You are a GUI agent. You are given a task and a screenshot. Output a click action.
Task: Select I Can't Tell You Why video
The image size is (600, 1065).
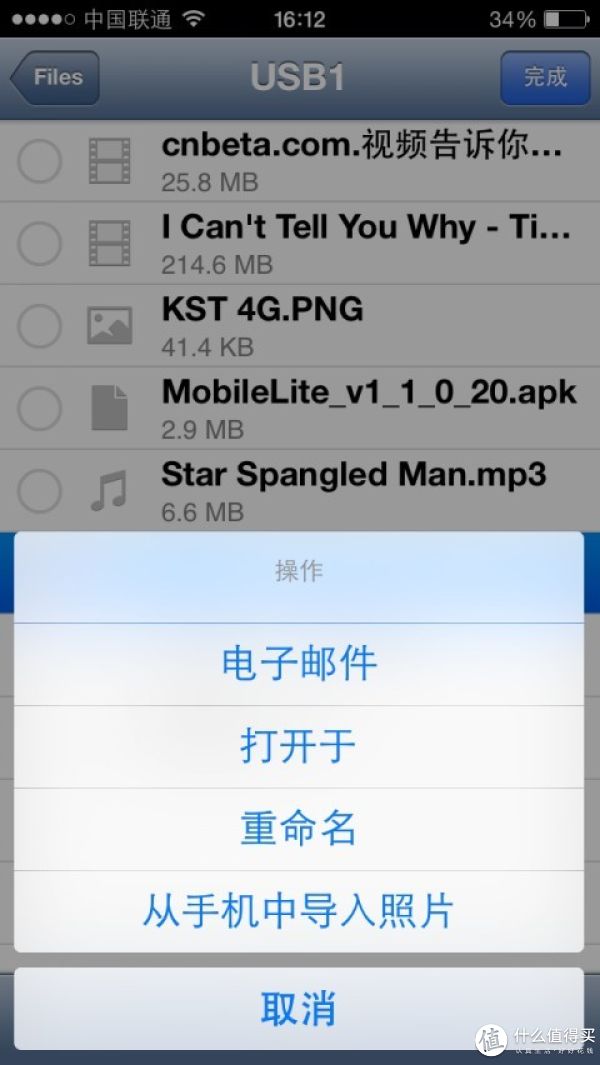click(40, 243)
